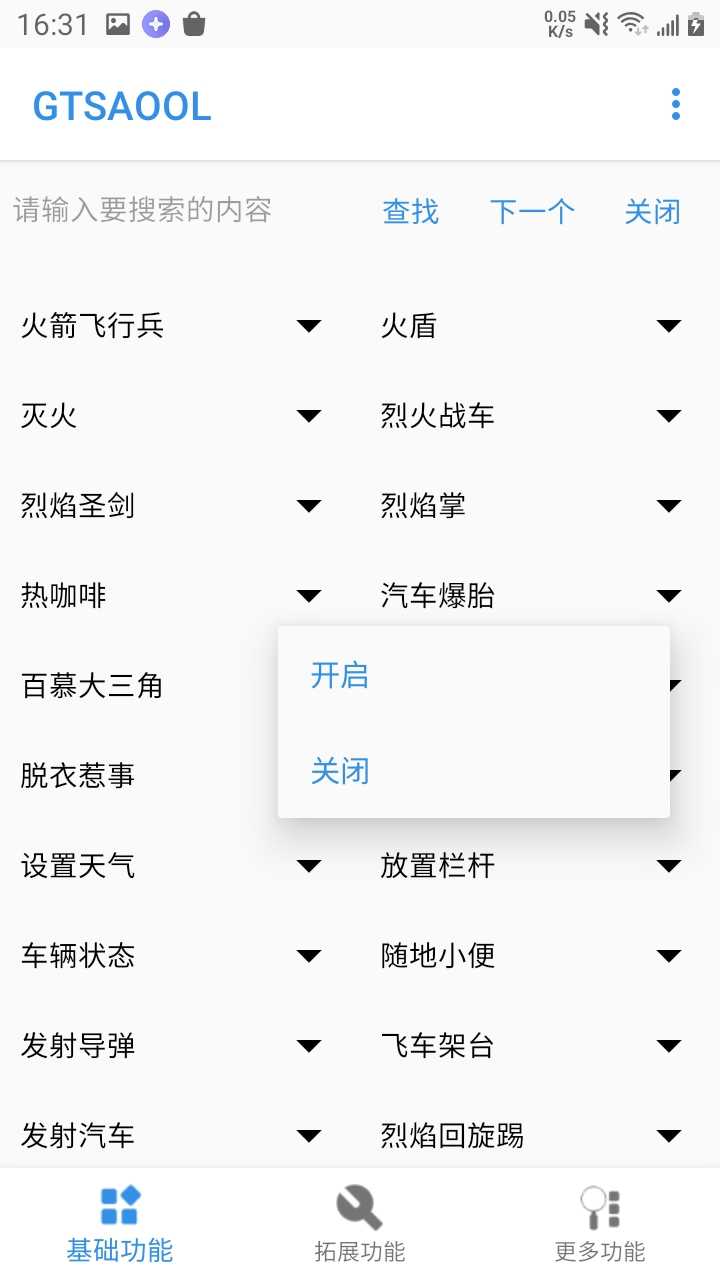The width and height of the screenshot is (720, 1280).
Task: Select 关闭 in the popup menu
Action: (x=340, y=771)
